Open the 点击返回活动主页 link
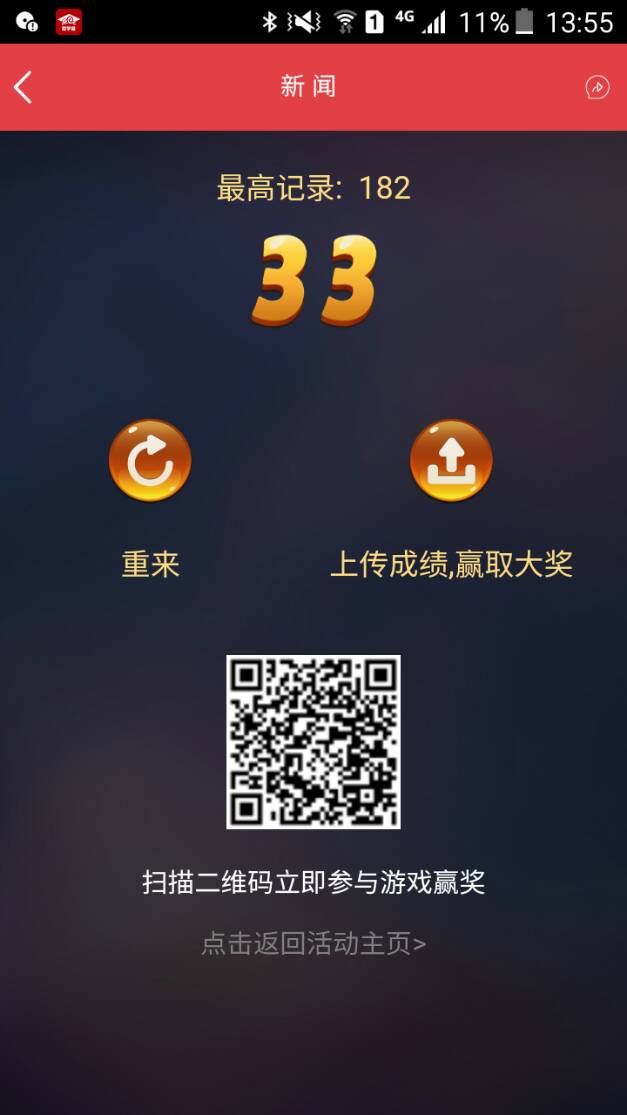 313,944
